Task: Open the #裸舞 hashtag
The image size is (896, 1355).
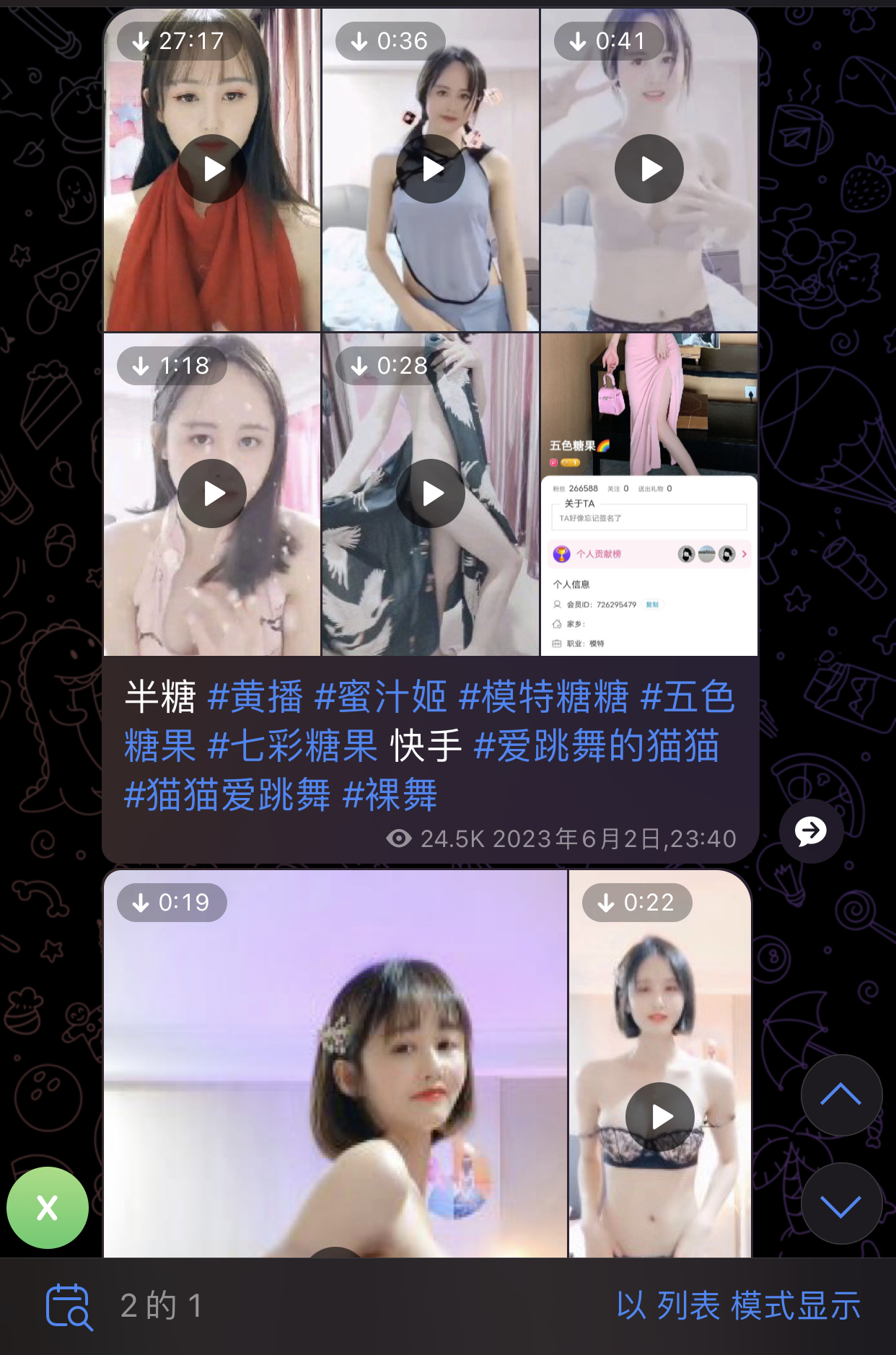Action: tap(390, 795)
